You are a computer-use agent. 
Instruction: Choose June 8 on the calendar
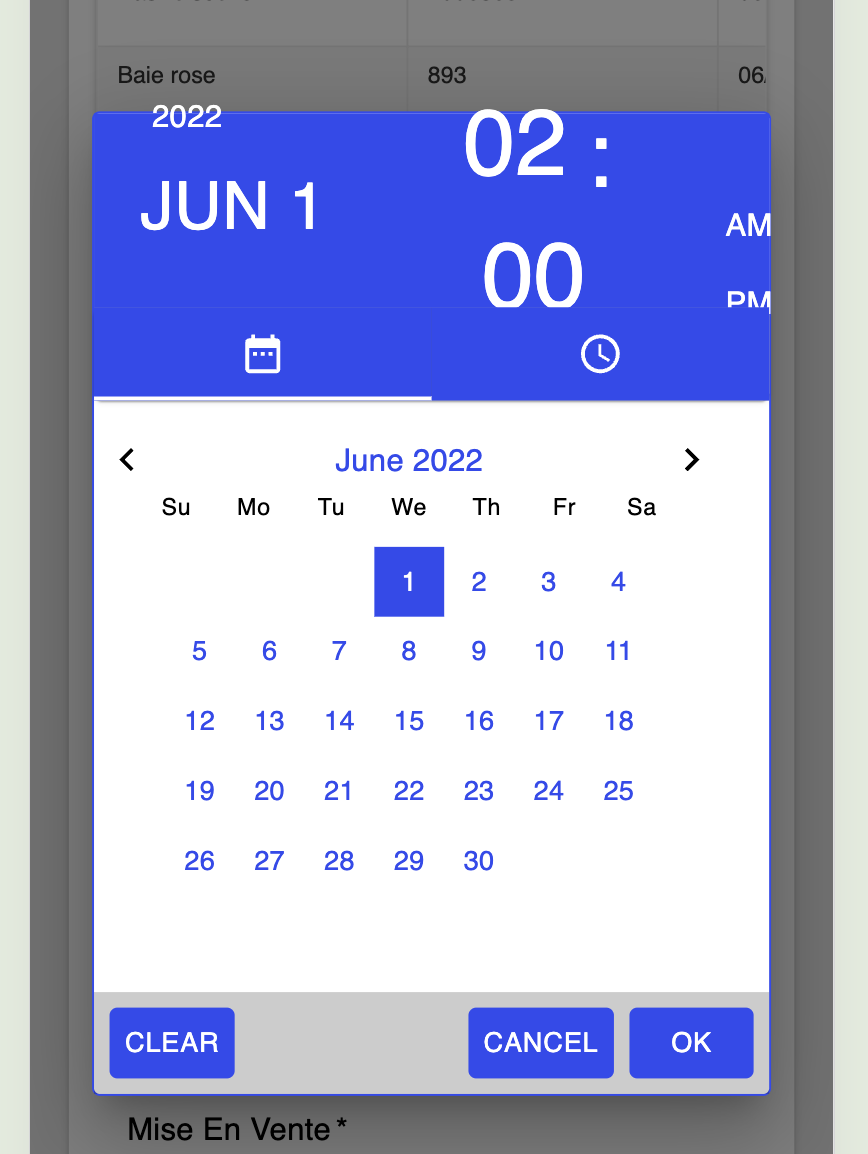click(409, 651)
